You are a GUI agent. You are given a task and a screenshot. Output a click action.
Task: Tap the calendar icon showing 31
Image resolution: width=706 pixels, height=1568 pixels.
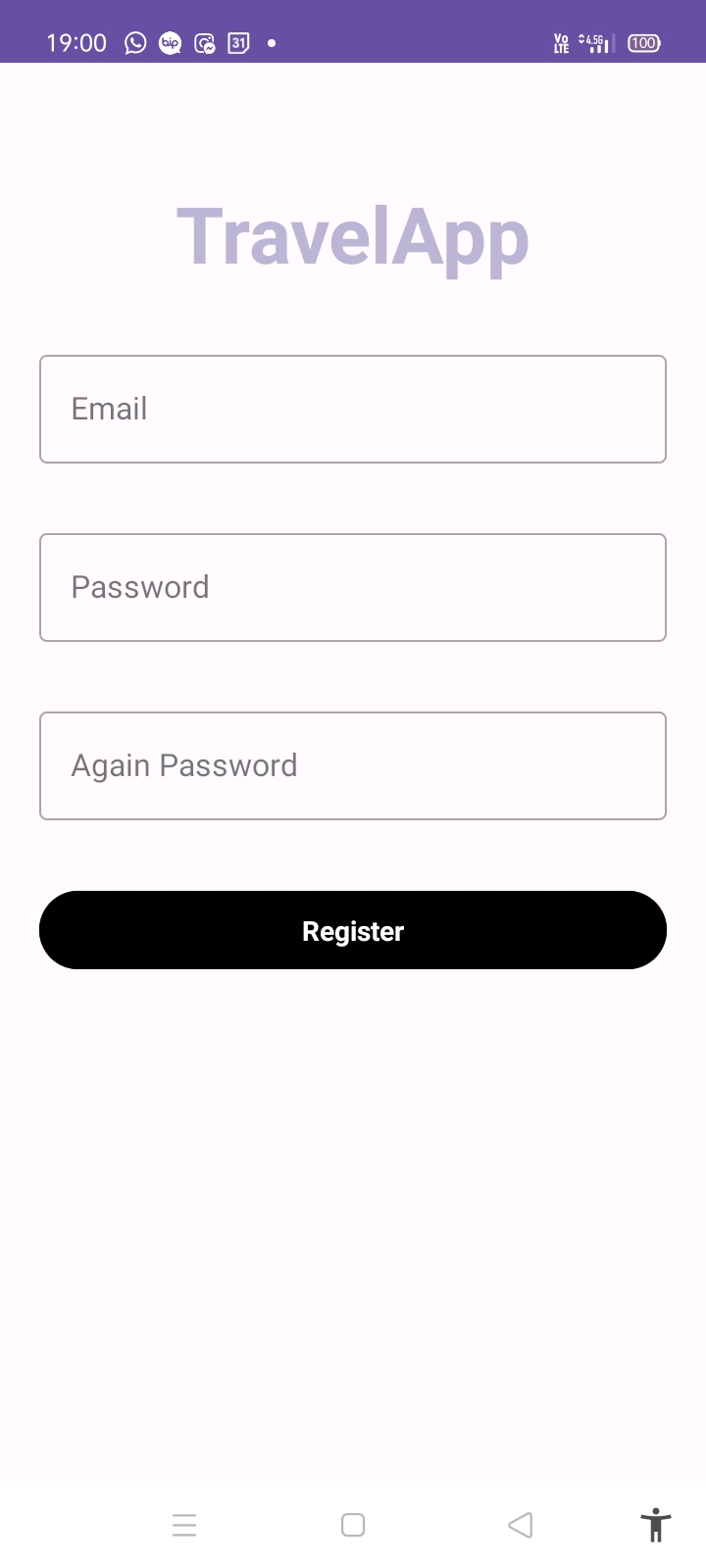click(238, 42)
